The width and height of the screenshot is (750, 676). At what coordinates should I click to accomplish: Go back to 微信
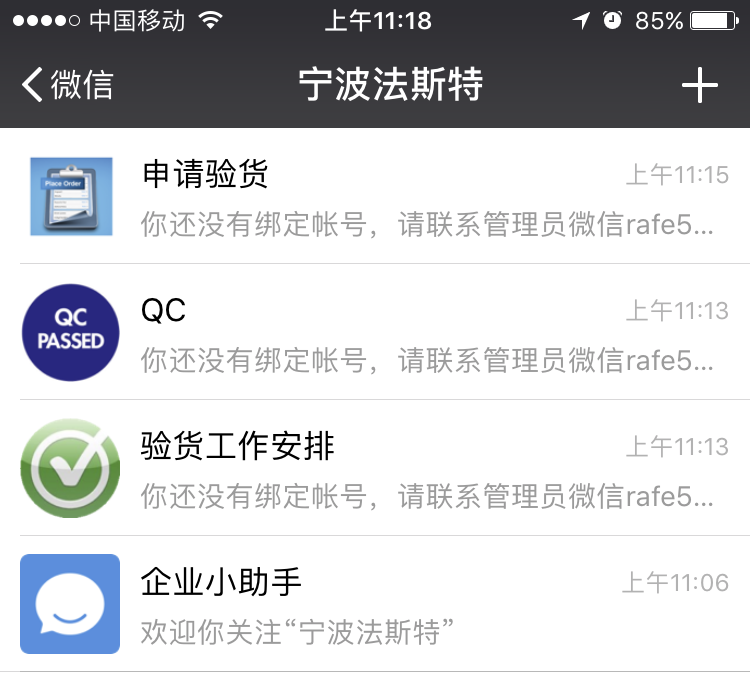coord(68,86)
